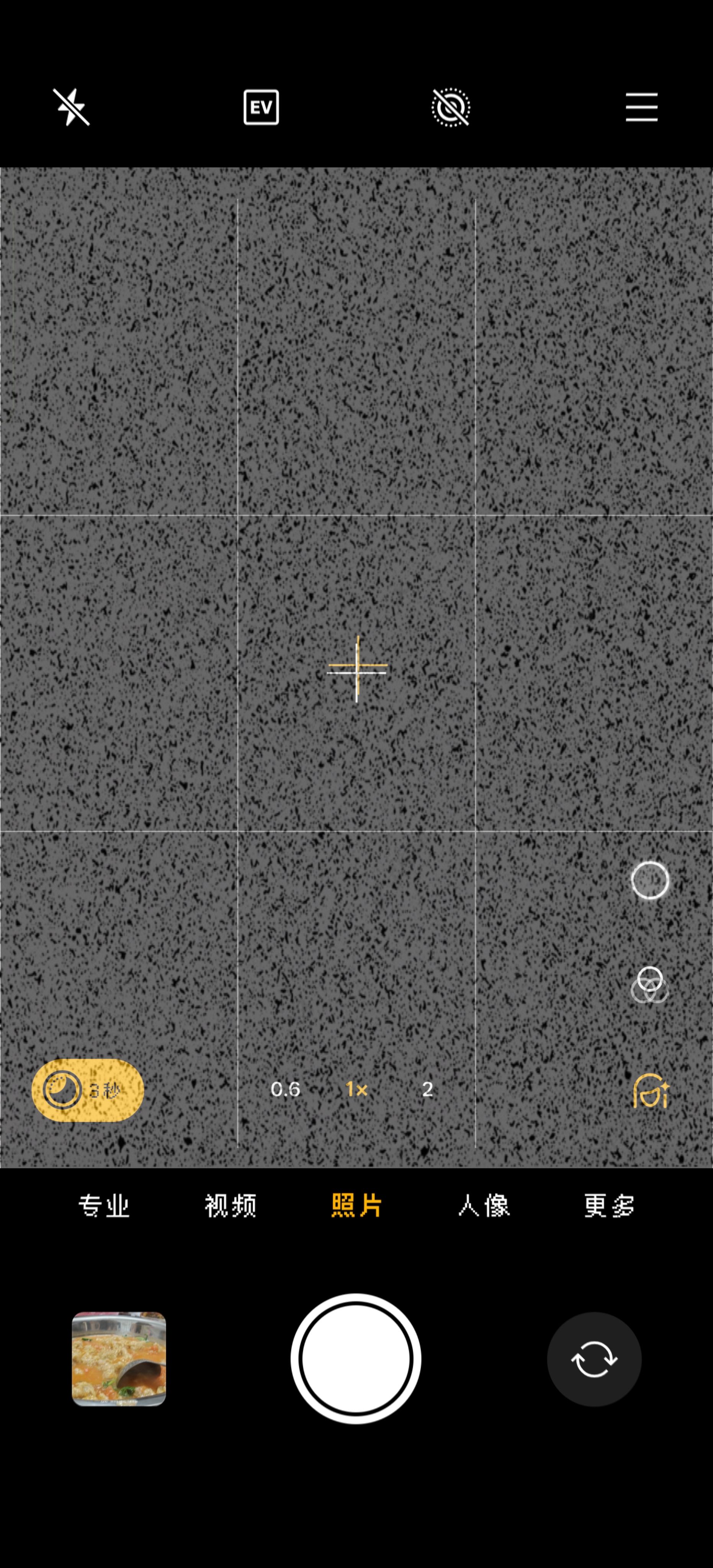Viewport: 713px width, 1568px height.
Task: Switch to 2x zoom
Action: [427, 1089]
